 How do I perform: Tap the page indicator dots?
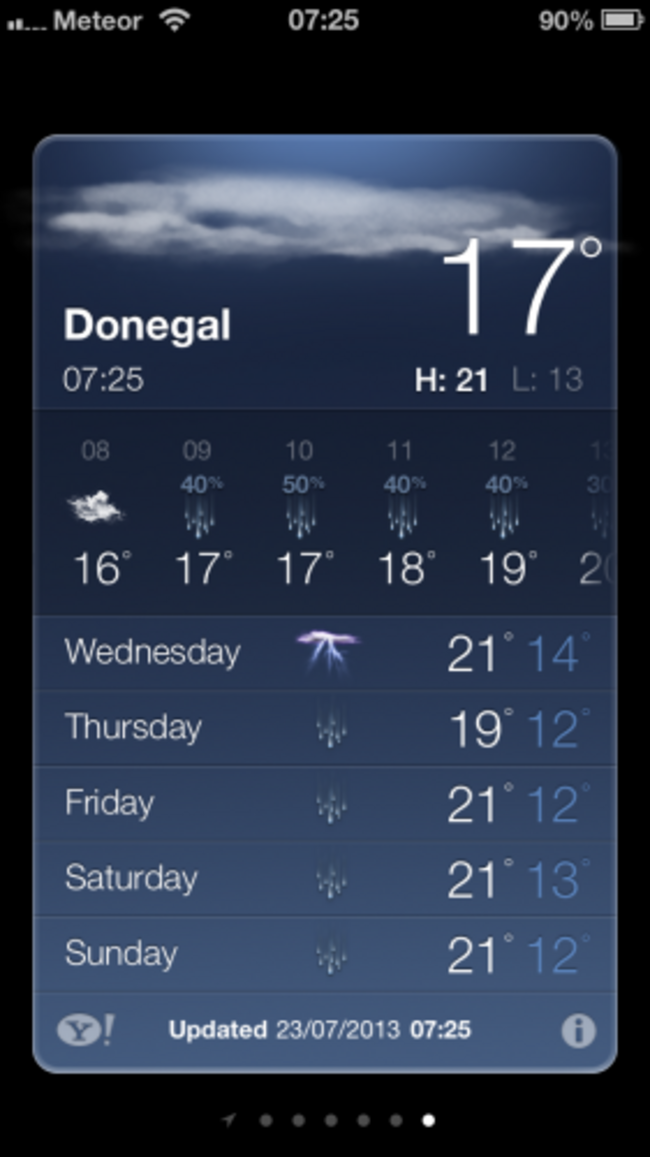(x=330, y=1121)
